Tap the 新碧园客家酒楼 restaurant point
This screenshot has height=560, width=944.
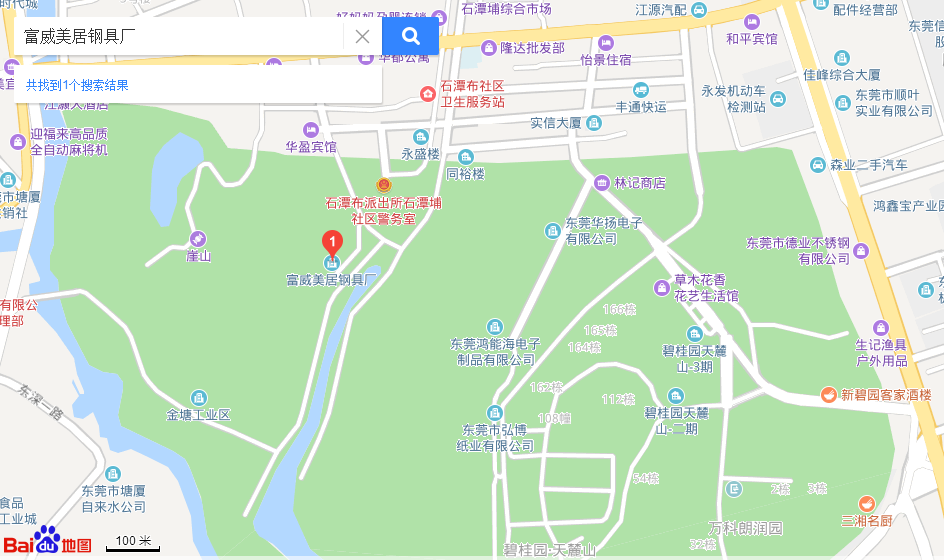point(828,395)
